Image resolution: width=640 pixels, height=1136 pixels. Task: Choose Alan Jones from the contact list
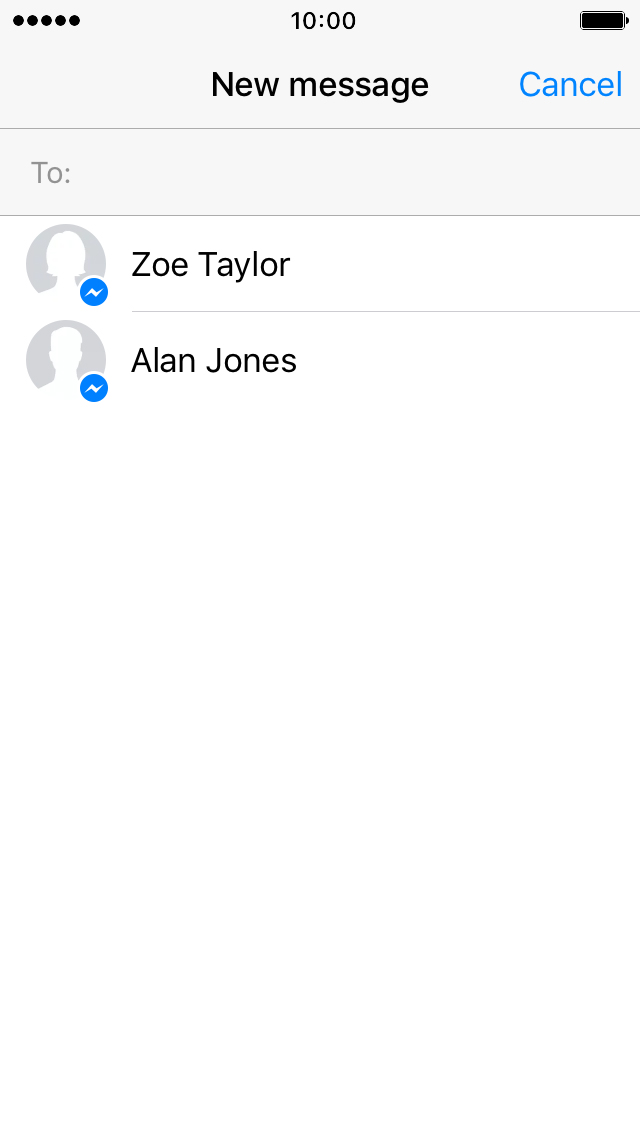[x=320, y=360]
